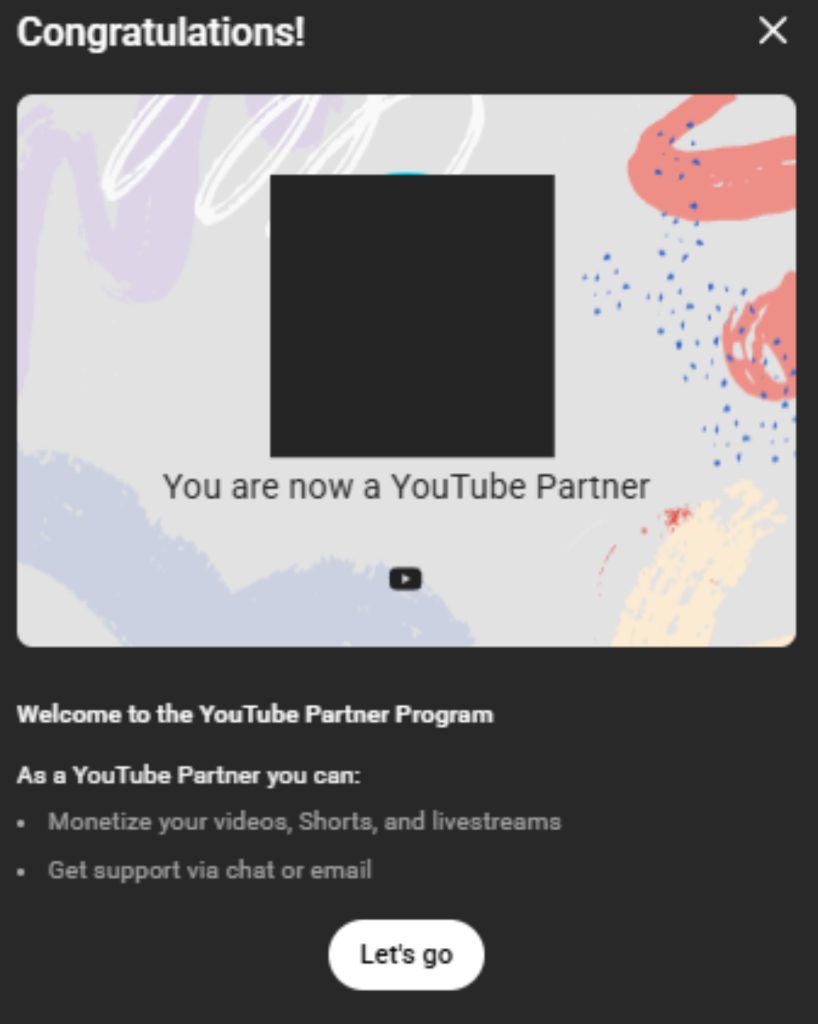The height and width of the screenshot is (1024, 818).
Task: Tap the Let's go button
Action: pyautogui.click(x=406, y=955)
